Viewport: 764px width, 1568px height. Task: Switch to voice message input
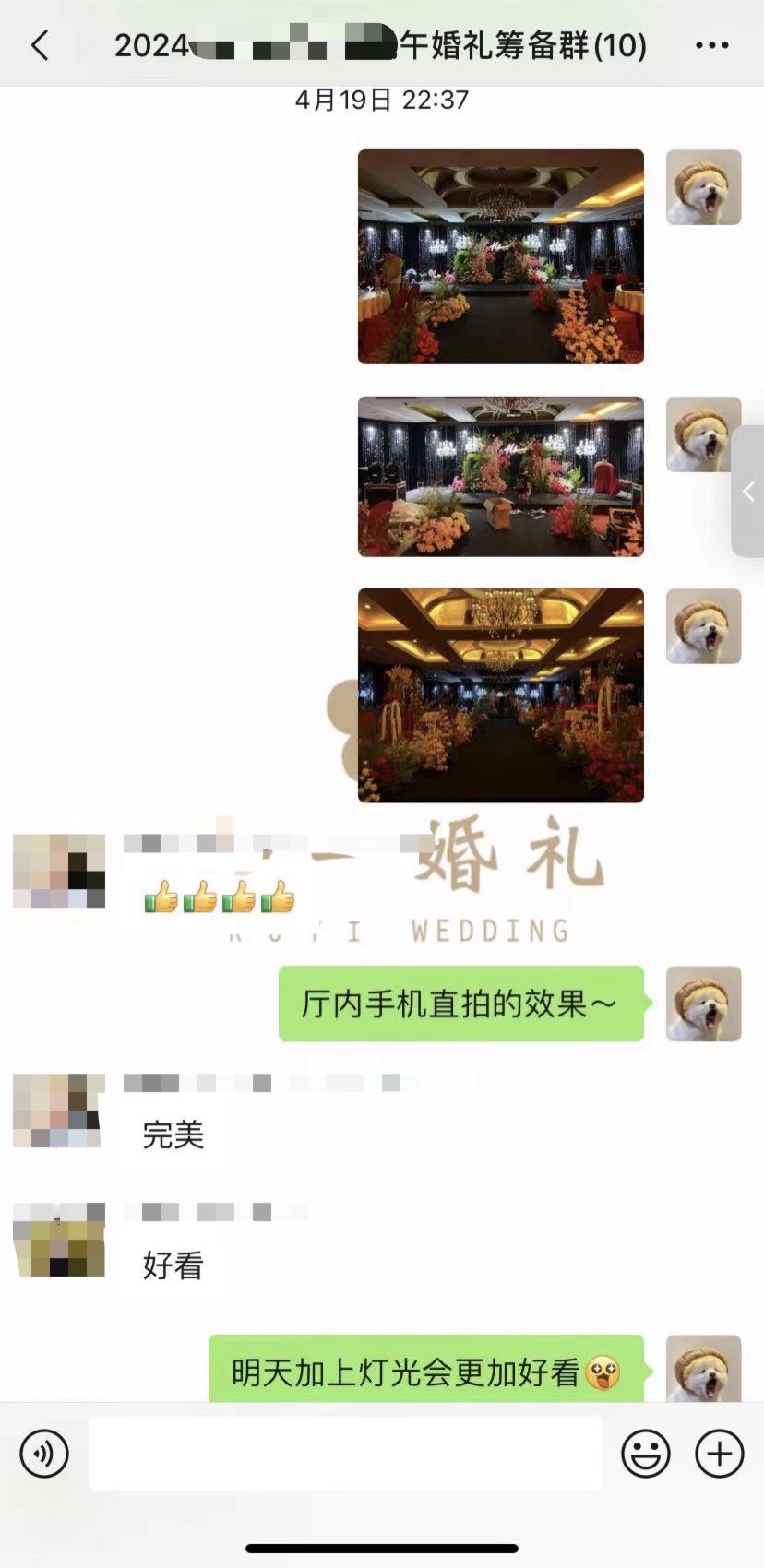[44, 1454]
